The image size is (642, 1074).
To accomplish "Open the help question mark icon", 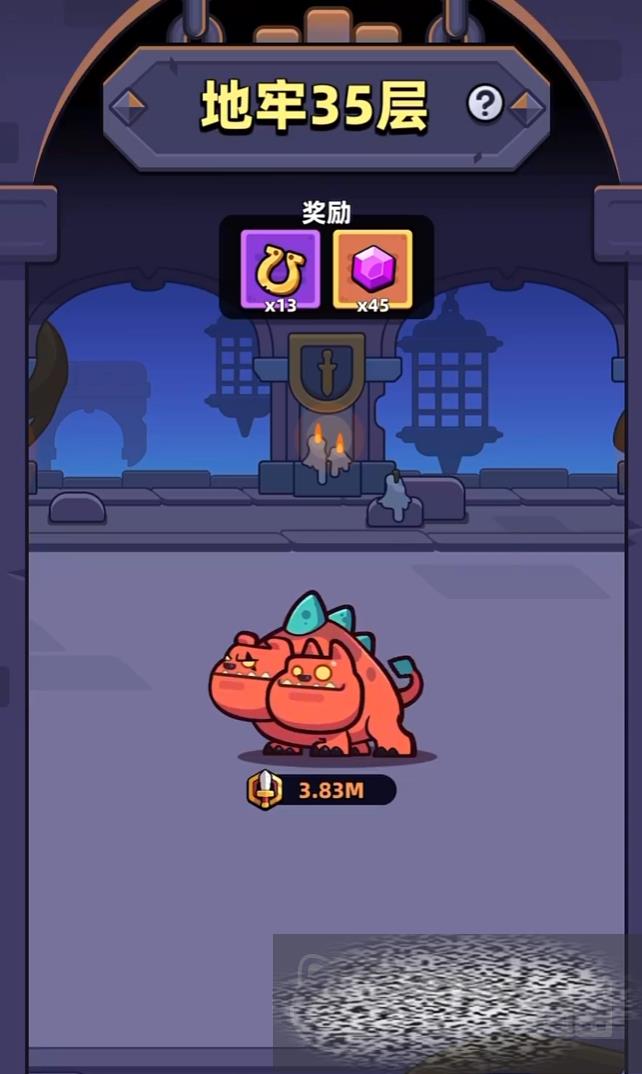I will (485, 103).
